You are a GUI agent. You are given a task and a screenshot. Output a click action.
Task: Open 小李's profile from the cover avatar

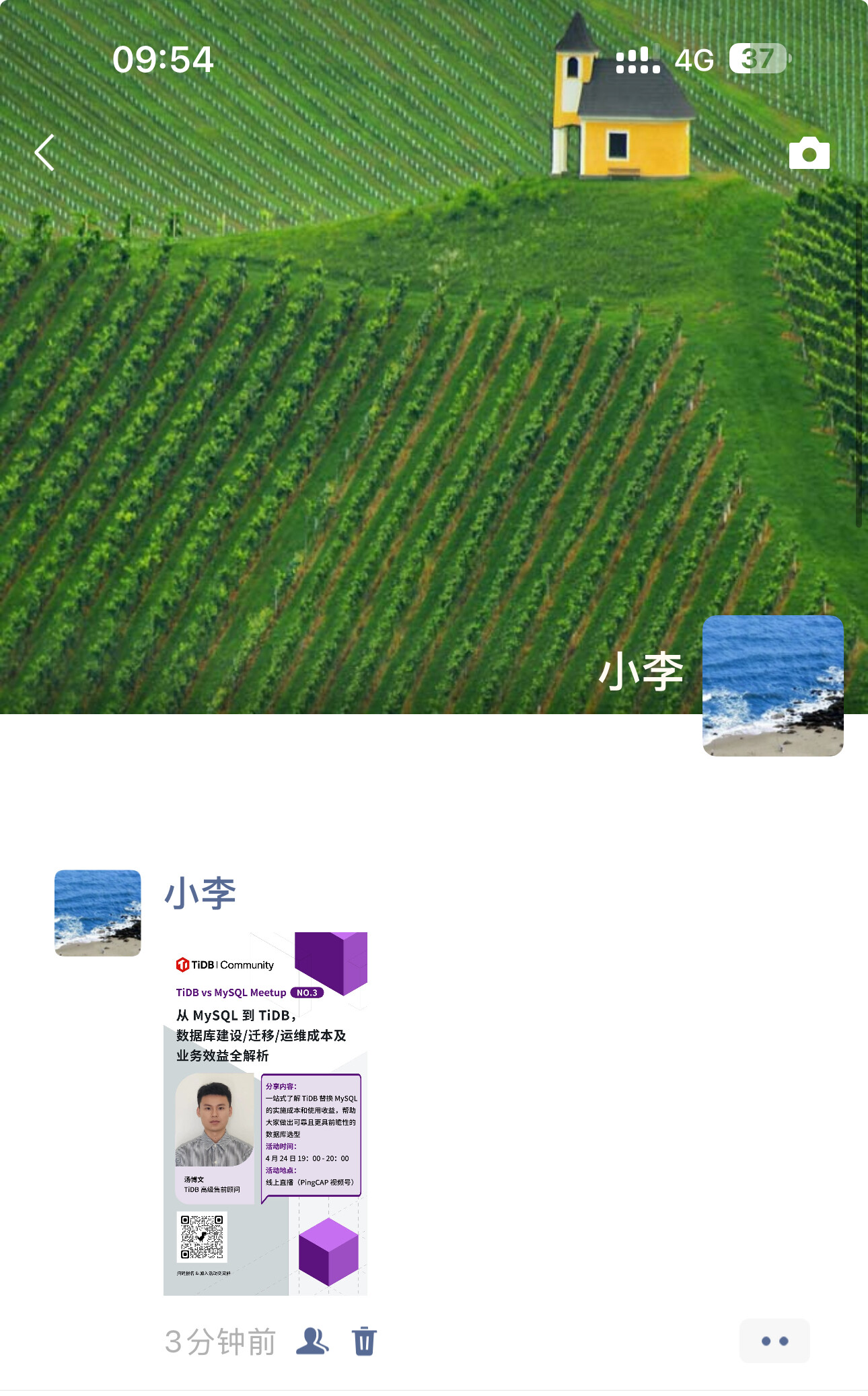click(x=772, y=685)
